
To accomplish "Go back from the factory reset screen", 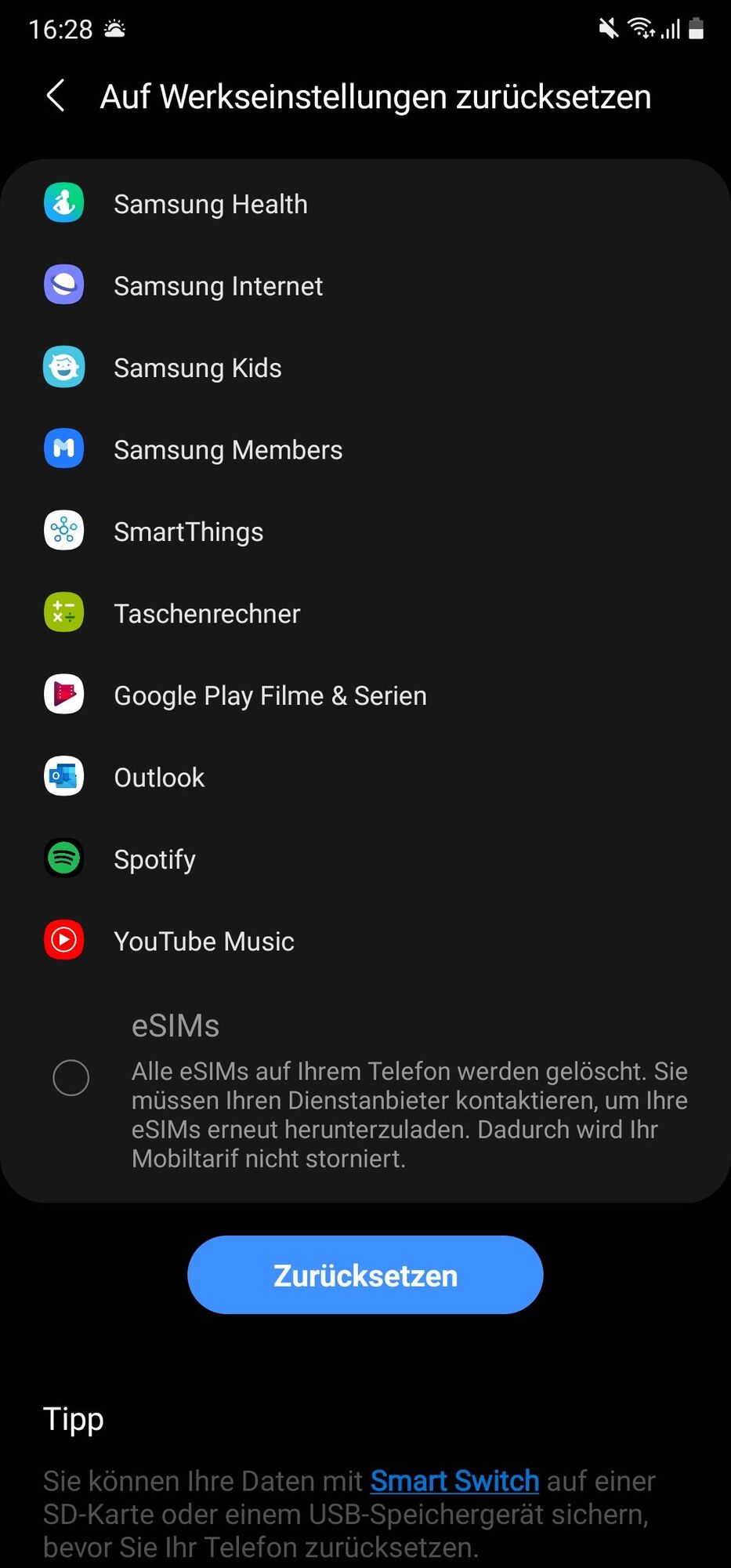I will (x=56, y=96).
